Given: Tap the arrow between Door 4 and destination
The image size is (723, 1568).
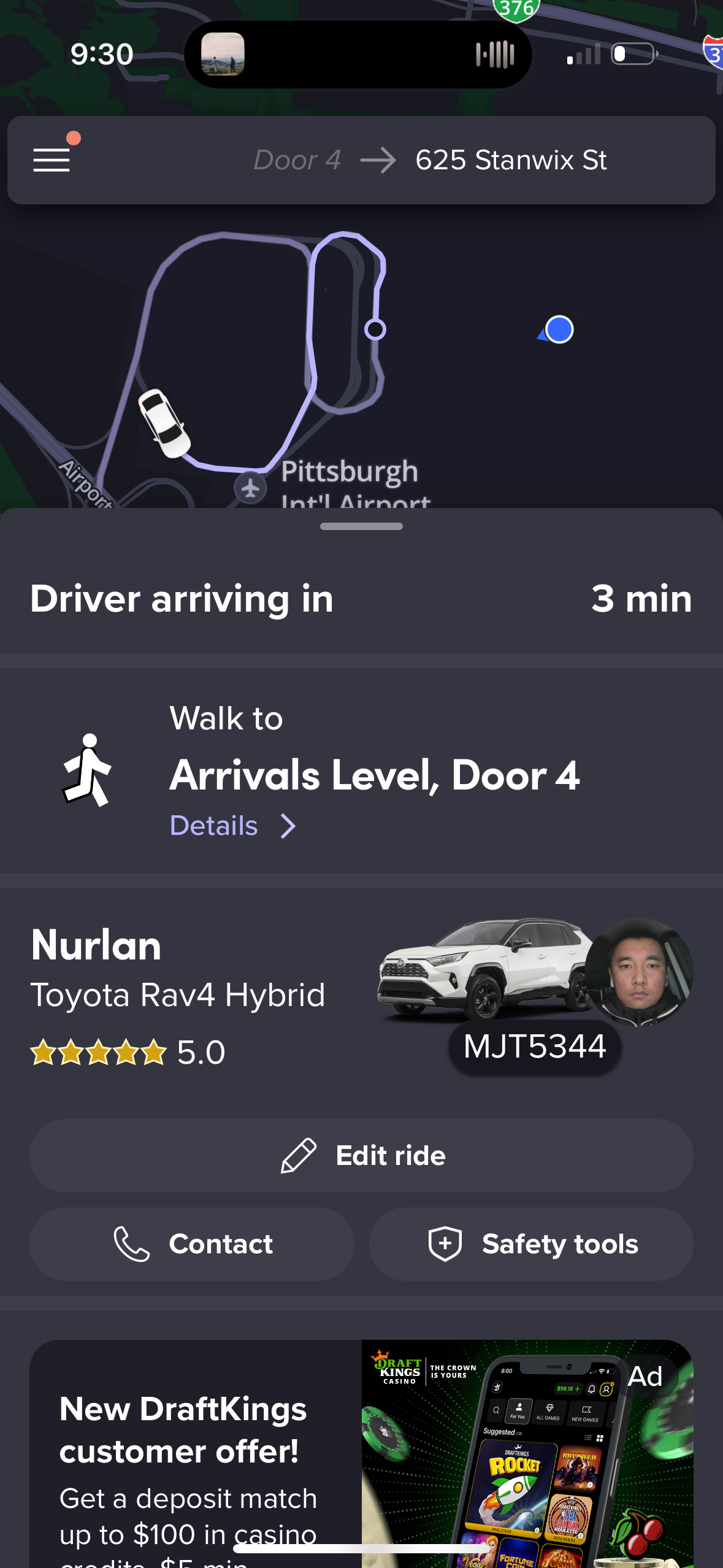Looking at the screenshot, I should [379, 159].
